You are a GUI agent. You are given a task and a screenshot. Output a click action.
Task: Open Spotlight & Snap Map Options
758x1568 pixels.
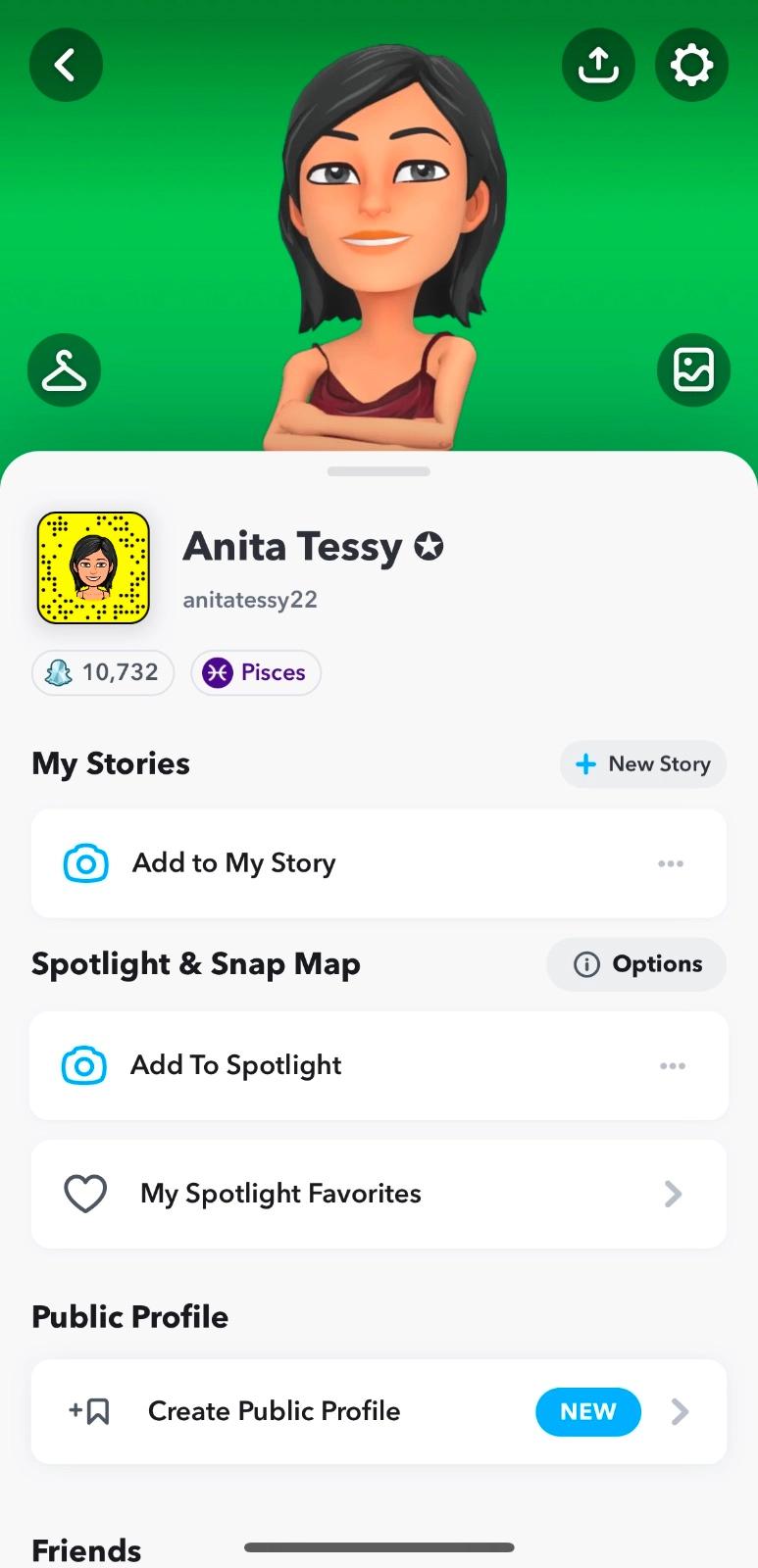(637, 964)
